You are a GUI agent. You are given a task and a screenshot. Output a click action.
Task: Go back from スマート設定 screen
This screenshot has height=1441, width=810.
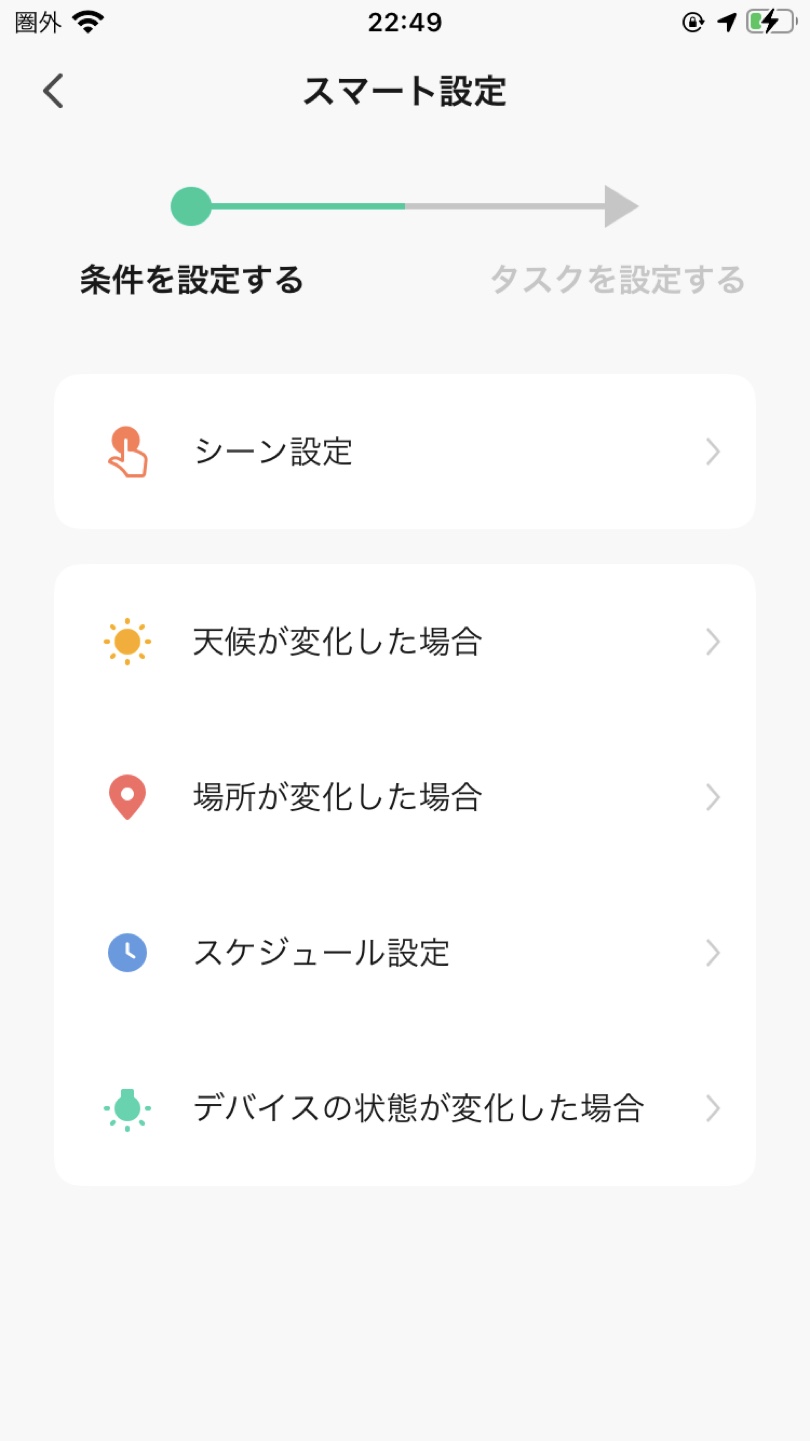pos(53,91)
